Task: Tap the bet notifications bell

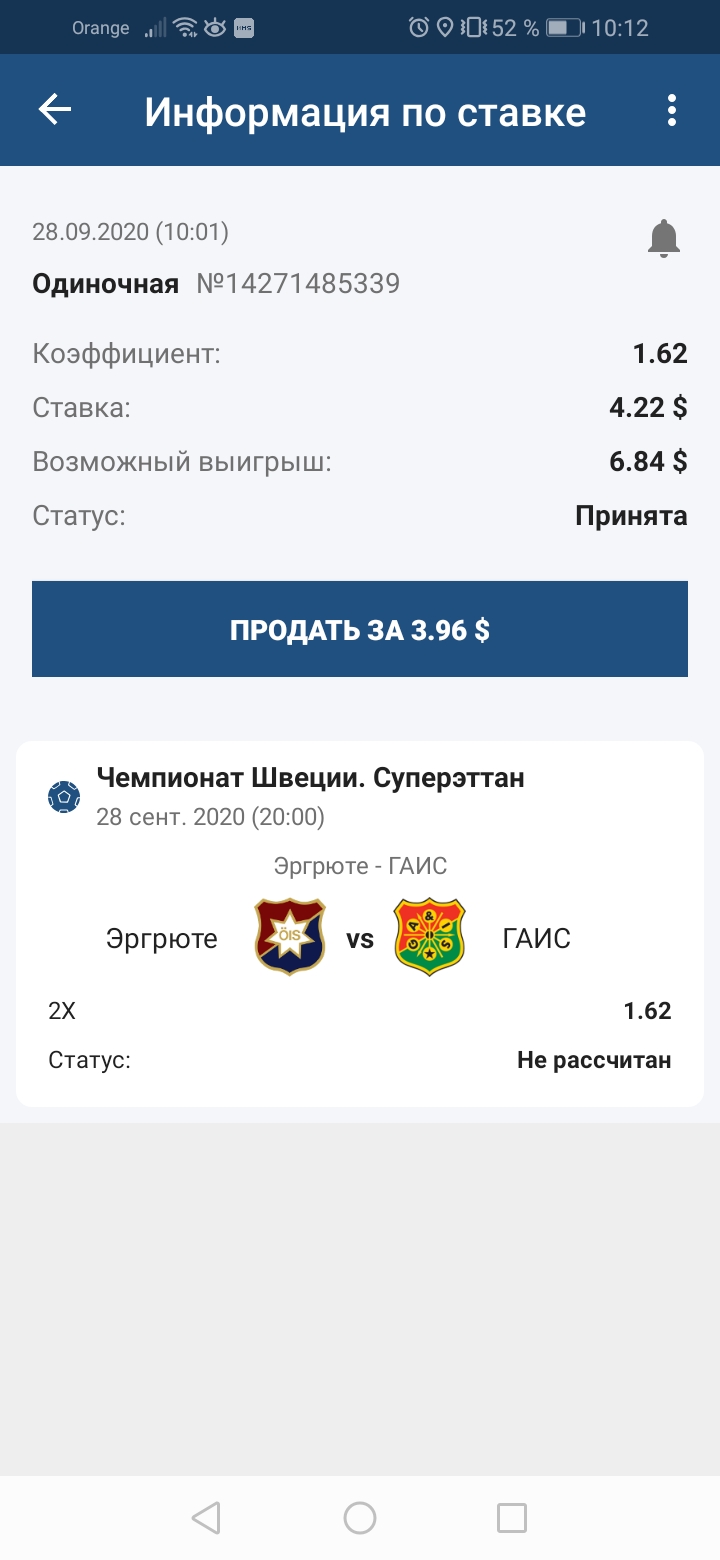Action: [664, 239]
